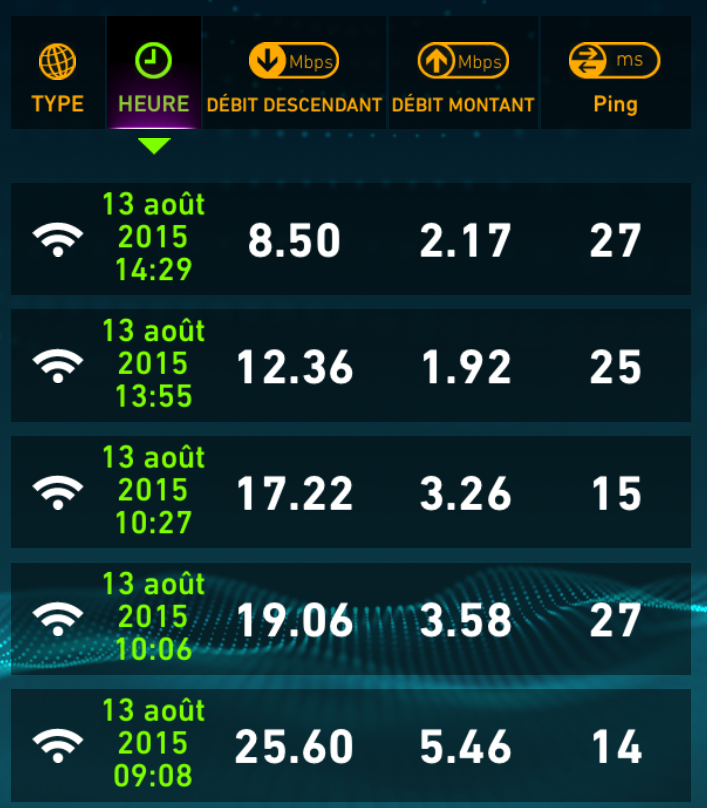Sort results by Ping column
Screen dimensions: 707x808
click(x=615, y=74)
